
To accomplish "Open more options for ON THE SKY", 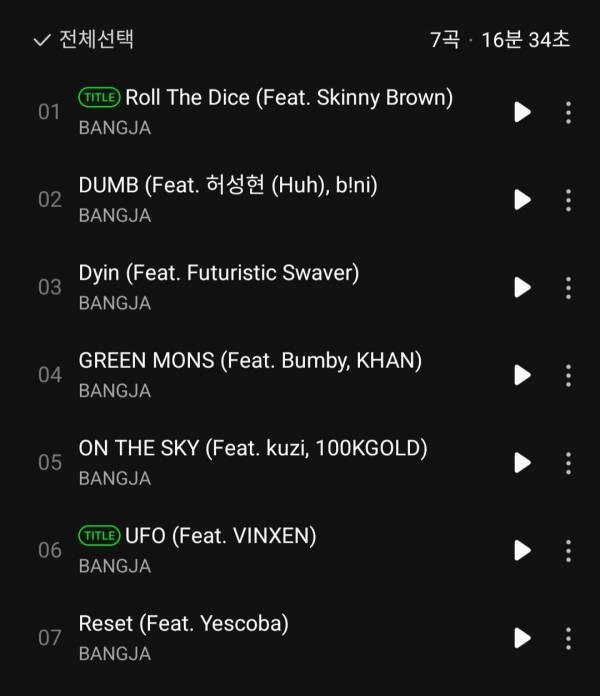I will (568, 462).
